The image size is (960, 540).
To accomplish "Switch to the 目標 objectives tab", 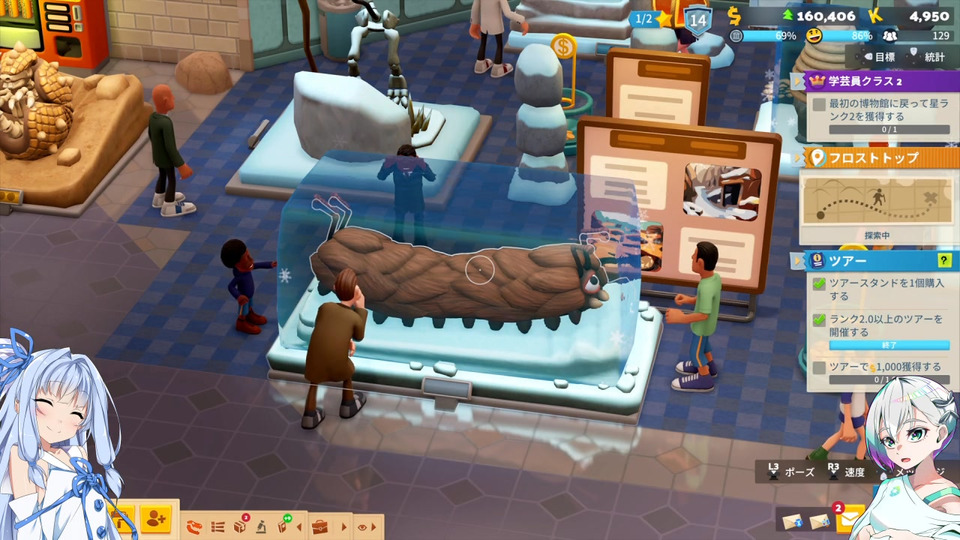I will 878,57.
